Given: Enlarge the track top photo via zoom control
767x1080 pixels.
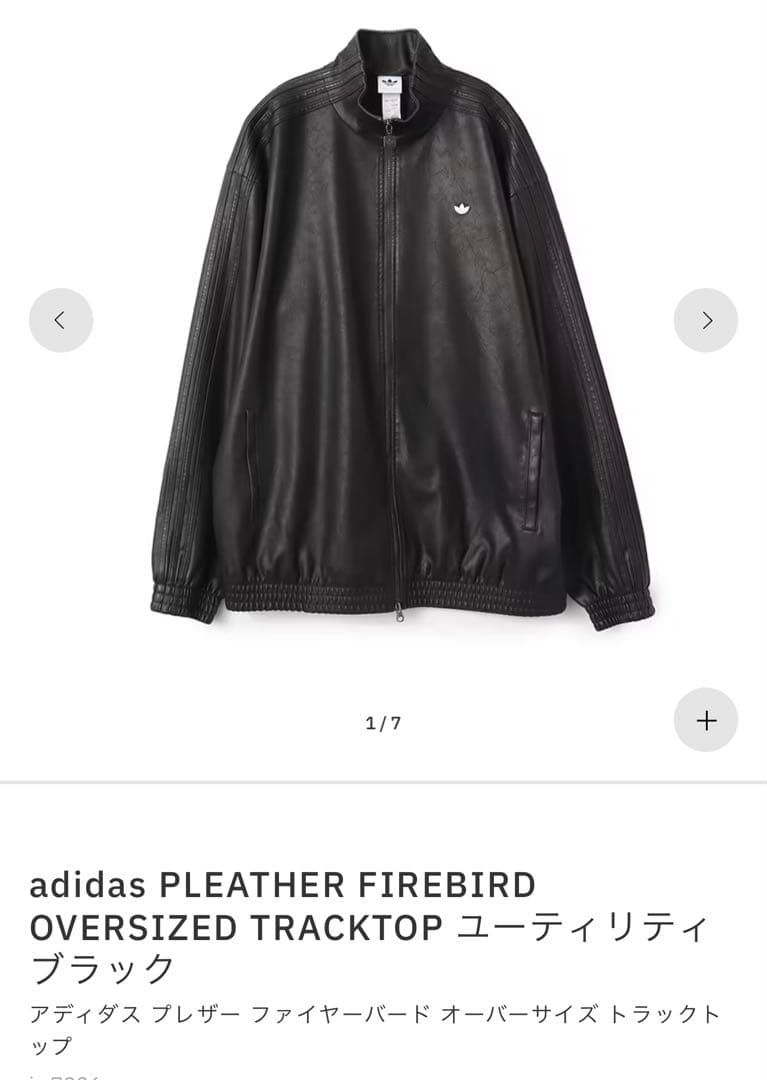Looking at the screenshot, I should point(707,718).
